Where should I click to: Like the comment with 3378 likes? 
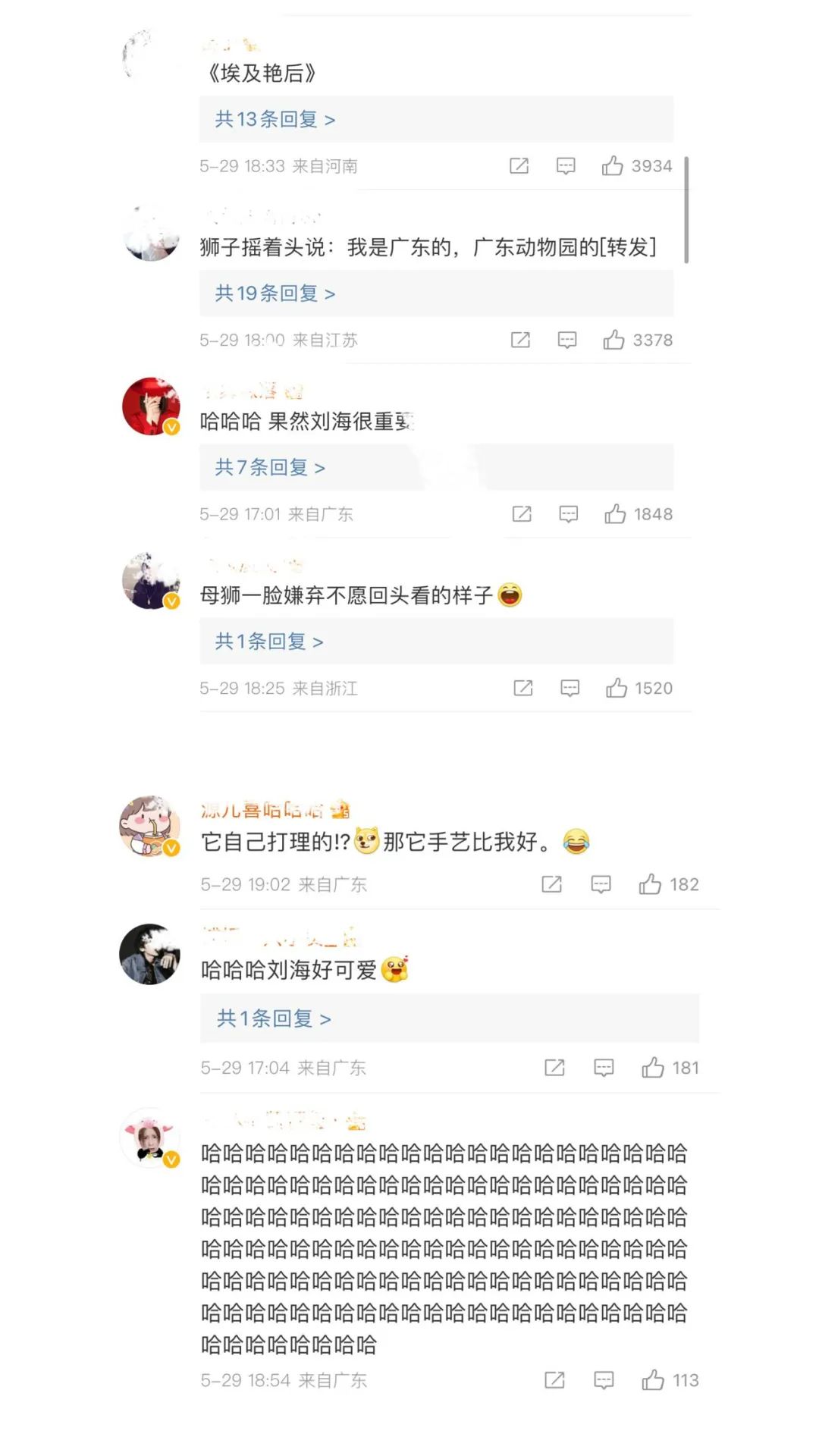tap(614, 340)
